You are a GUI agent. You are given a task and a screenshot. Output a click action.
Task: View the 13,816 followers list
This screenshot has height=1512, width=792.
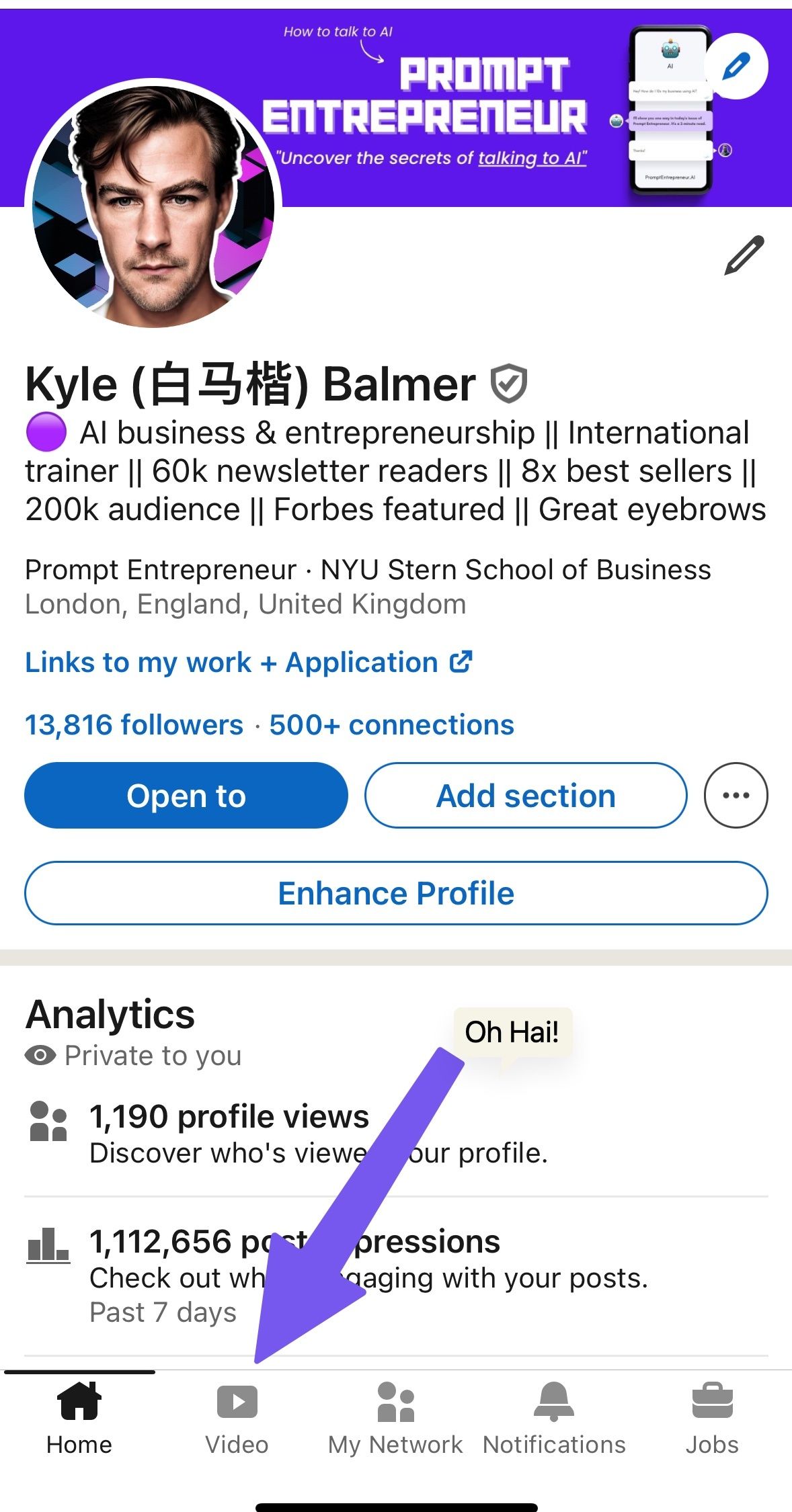point(134,725)
